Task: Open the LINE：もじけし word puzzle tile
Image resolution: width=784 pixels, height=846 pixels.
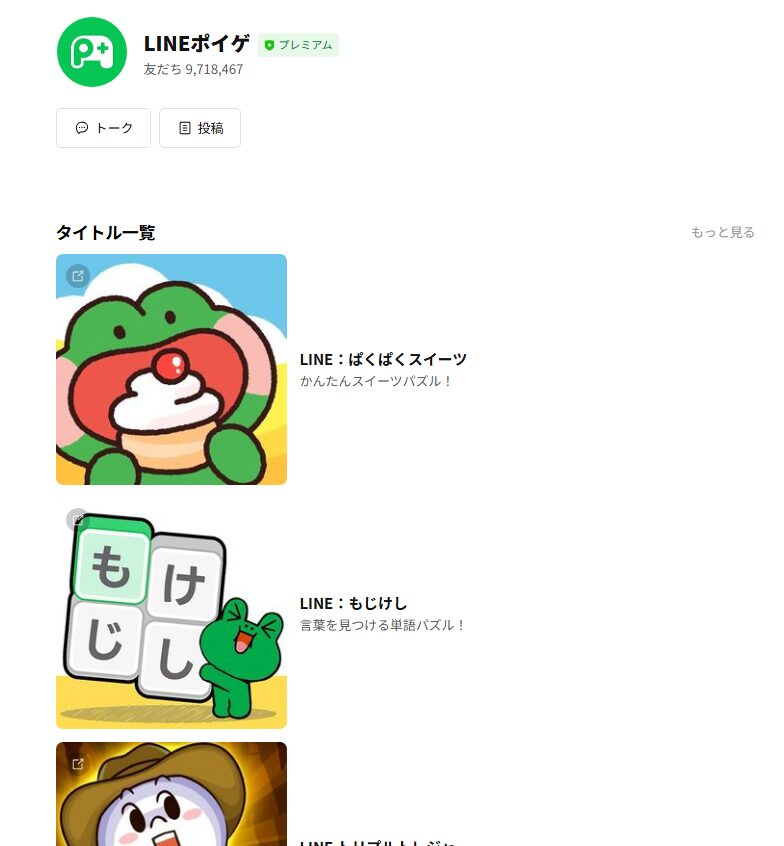Action: [171, 613]
